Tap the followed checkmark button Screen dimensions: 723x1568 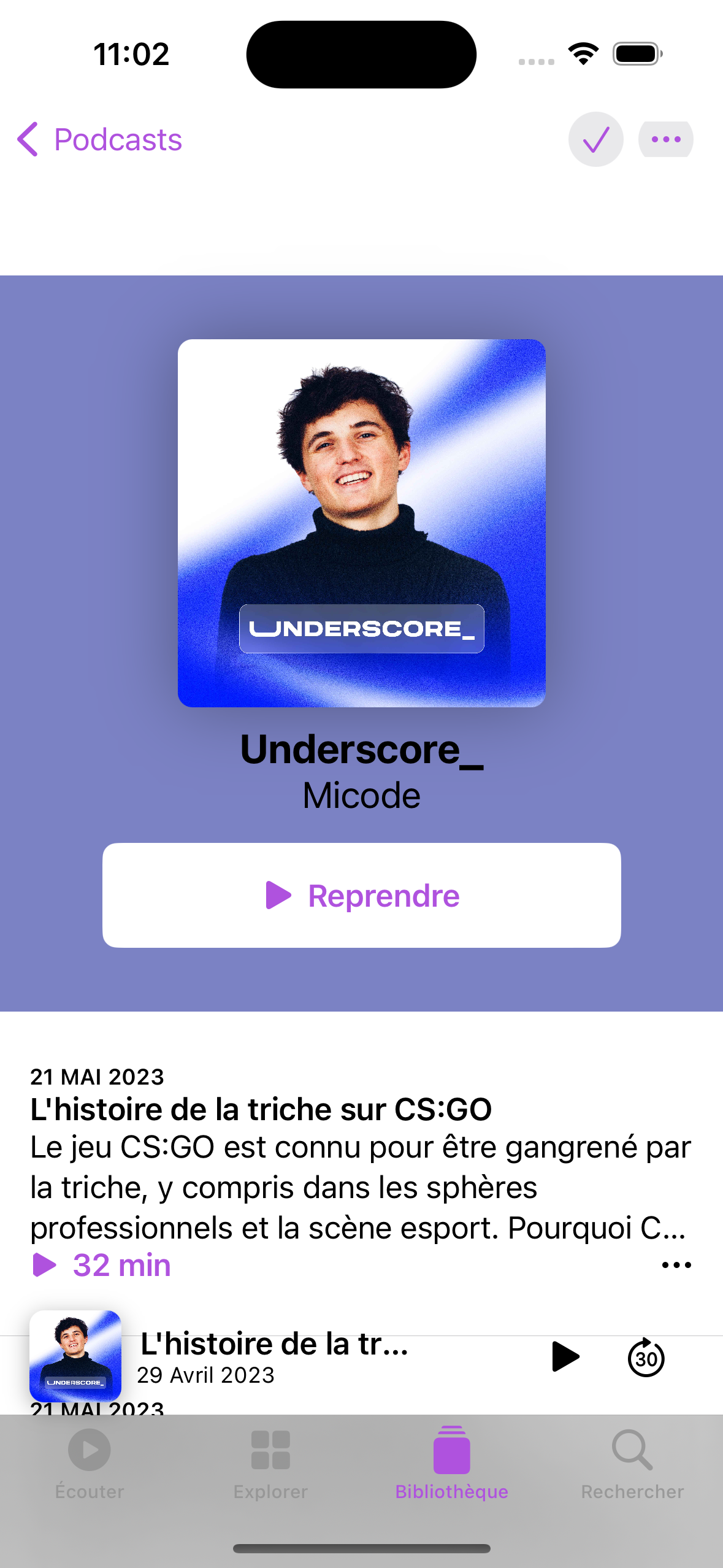[595, 139]
